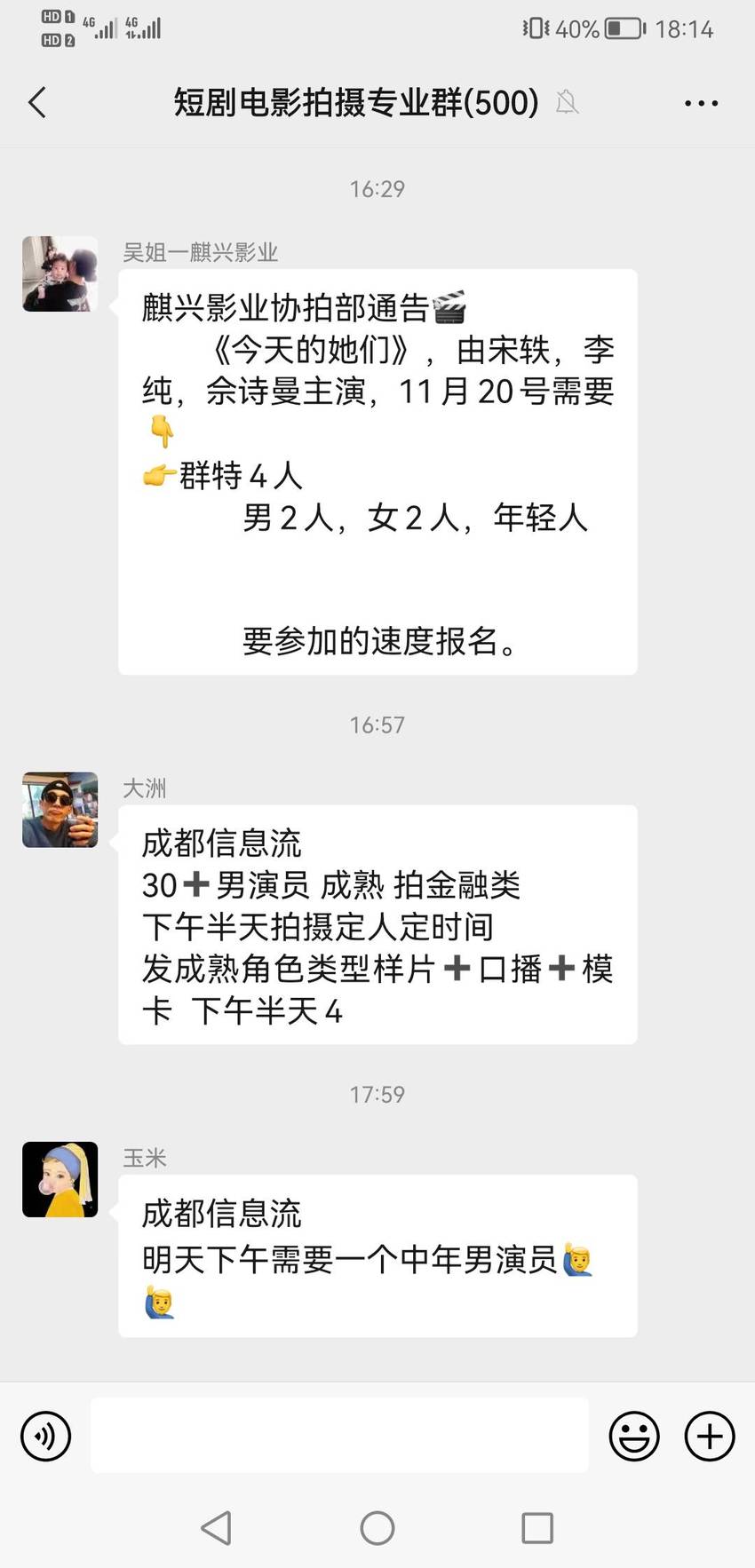The height and width of the screenshot is (1568, 755).
Task: Switch to voice message input
Action: click(x=45, y=1436)
